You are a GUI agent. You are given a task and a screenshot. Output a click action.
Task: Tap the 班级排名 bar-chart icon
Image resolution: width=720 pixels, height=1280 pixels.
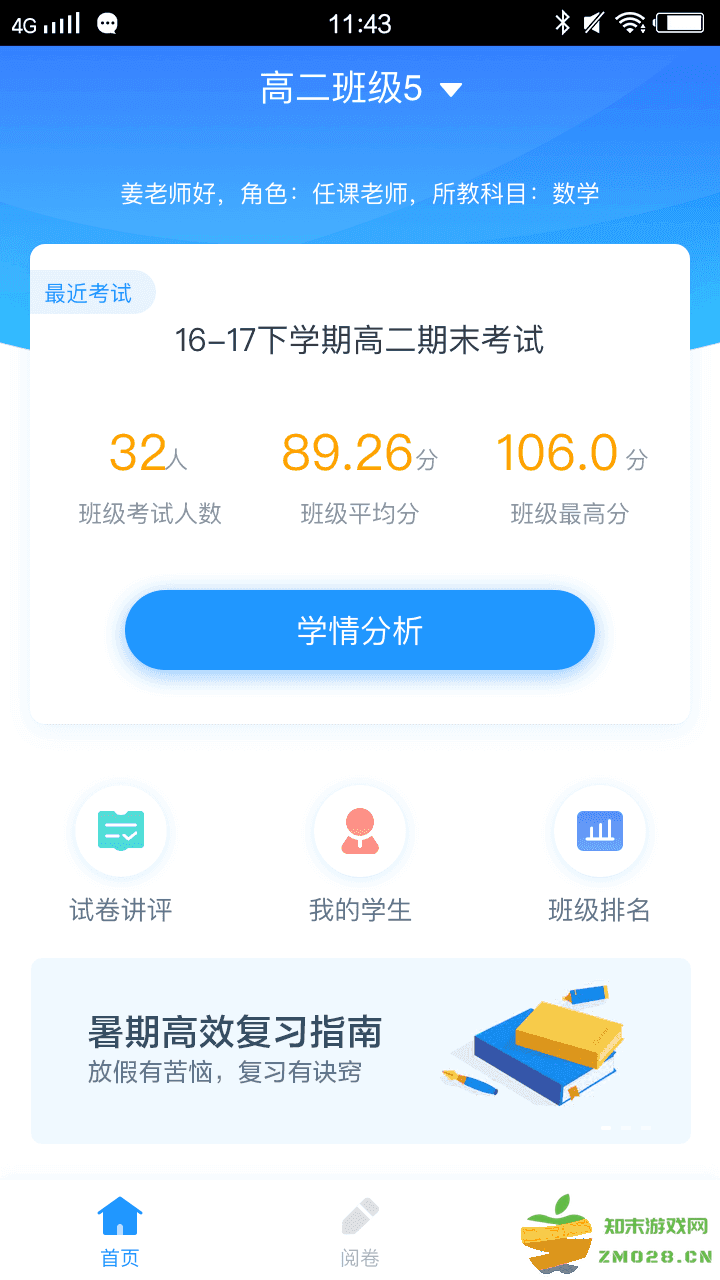(600, 830)
